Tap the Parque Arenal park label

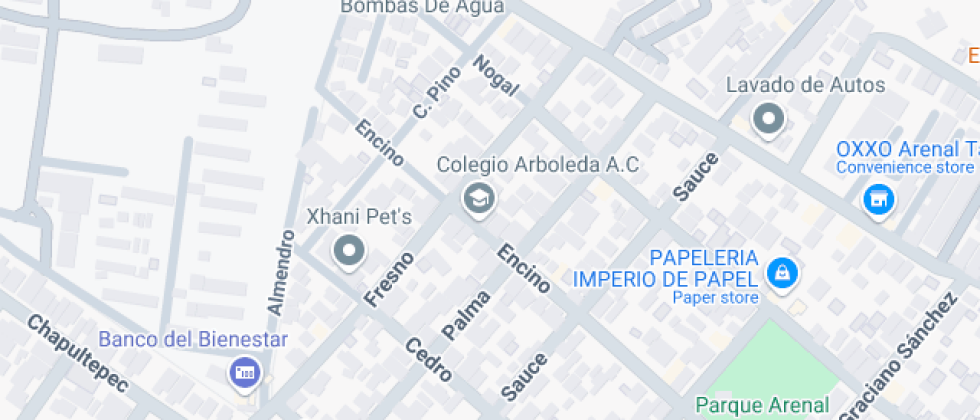click(762, 406)
